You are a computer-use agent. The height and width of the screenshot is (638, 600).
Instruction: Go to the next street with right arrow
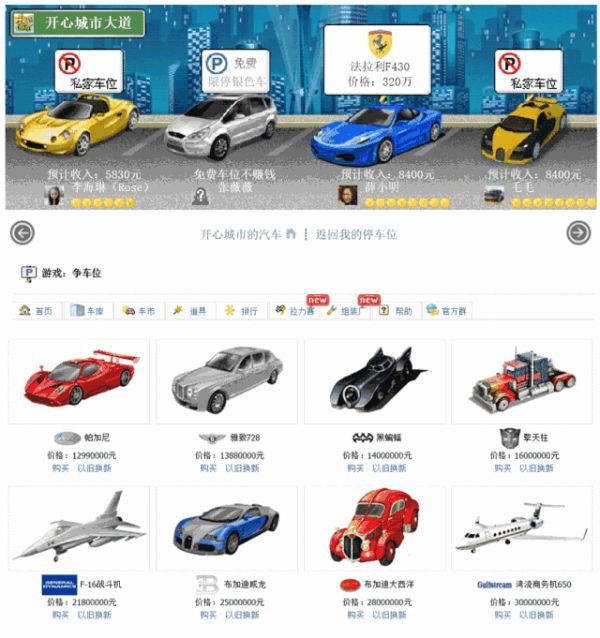pyautogui.click(x=578, y=233)
